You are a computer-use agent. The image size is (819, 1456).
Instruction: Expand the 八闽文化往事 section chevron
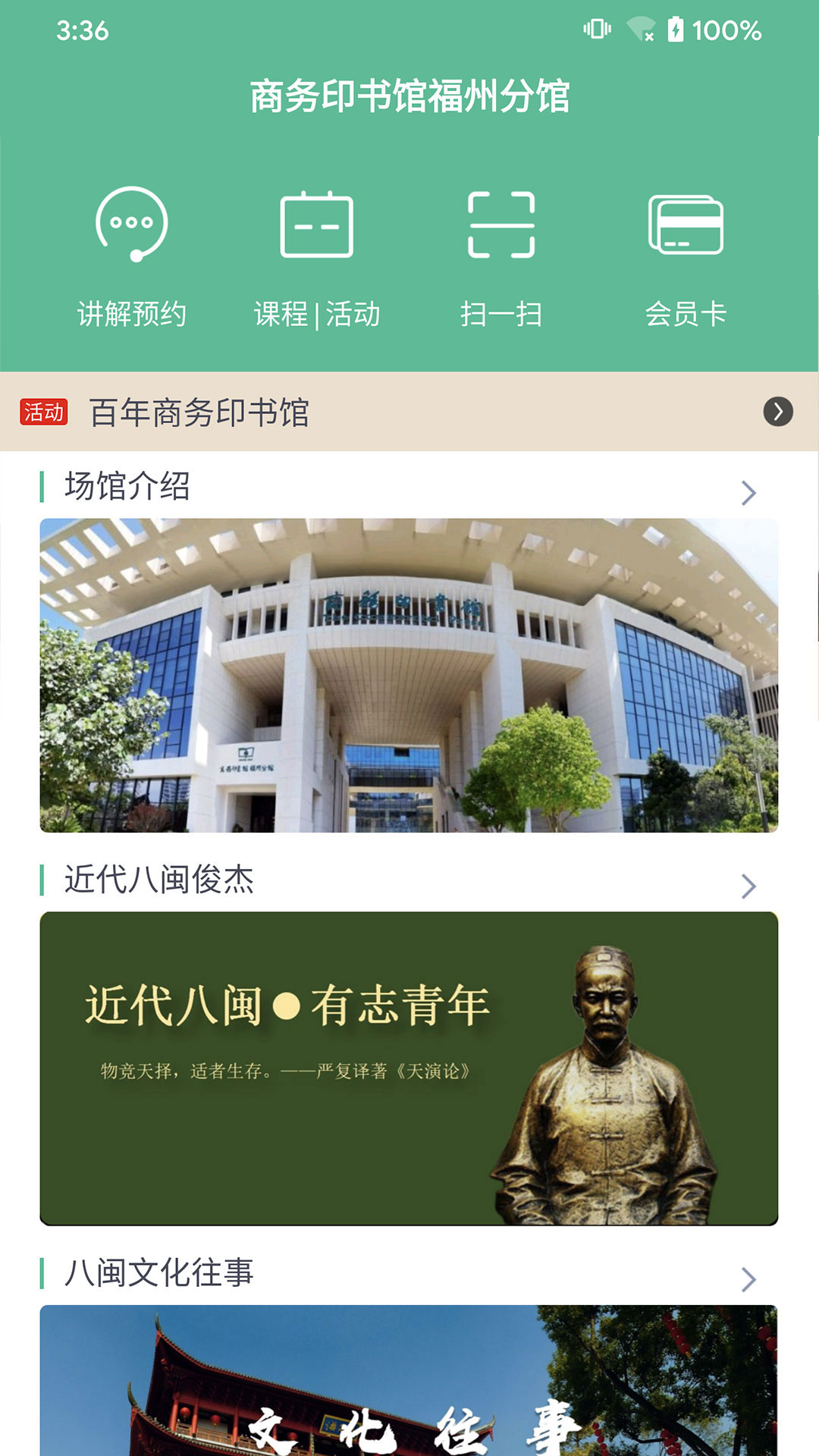(x=748, y=1279)
